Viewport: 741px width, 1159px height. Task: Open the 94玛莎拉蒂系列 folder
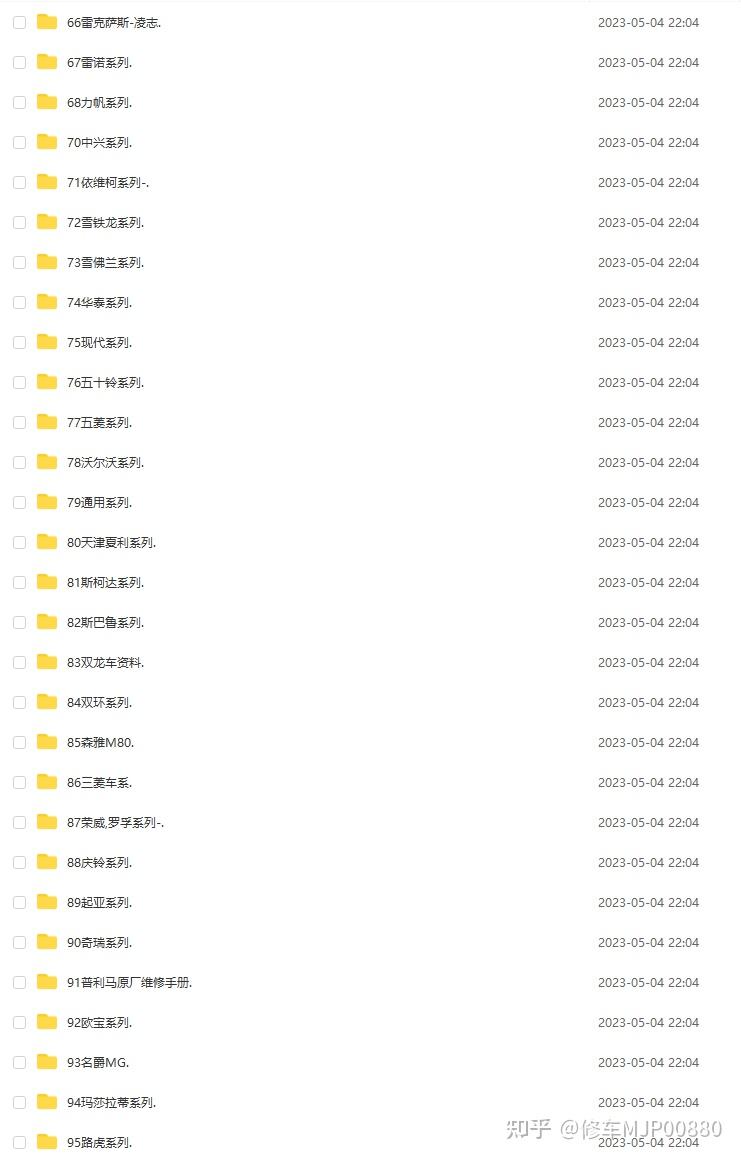pos(111,1102)
